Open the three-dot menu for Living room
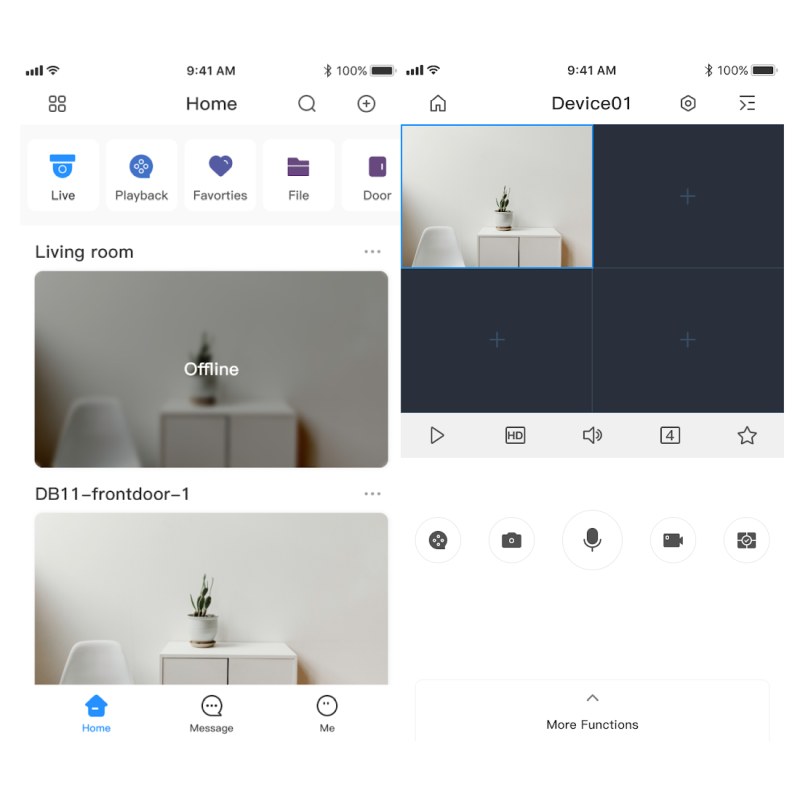 tap(373, 252)
